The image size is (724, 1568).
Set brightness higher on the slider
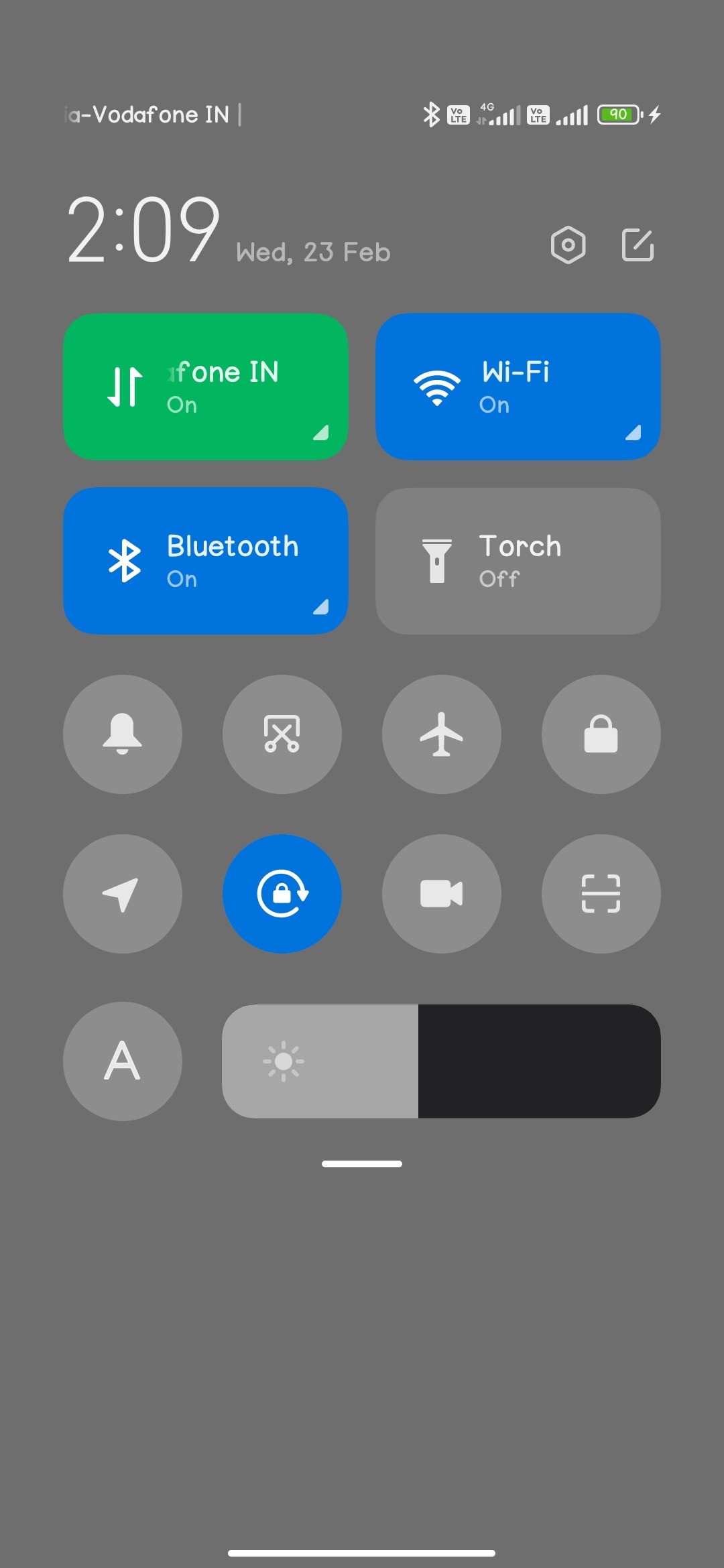tap(570, 1061)
